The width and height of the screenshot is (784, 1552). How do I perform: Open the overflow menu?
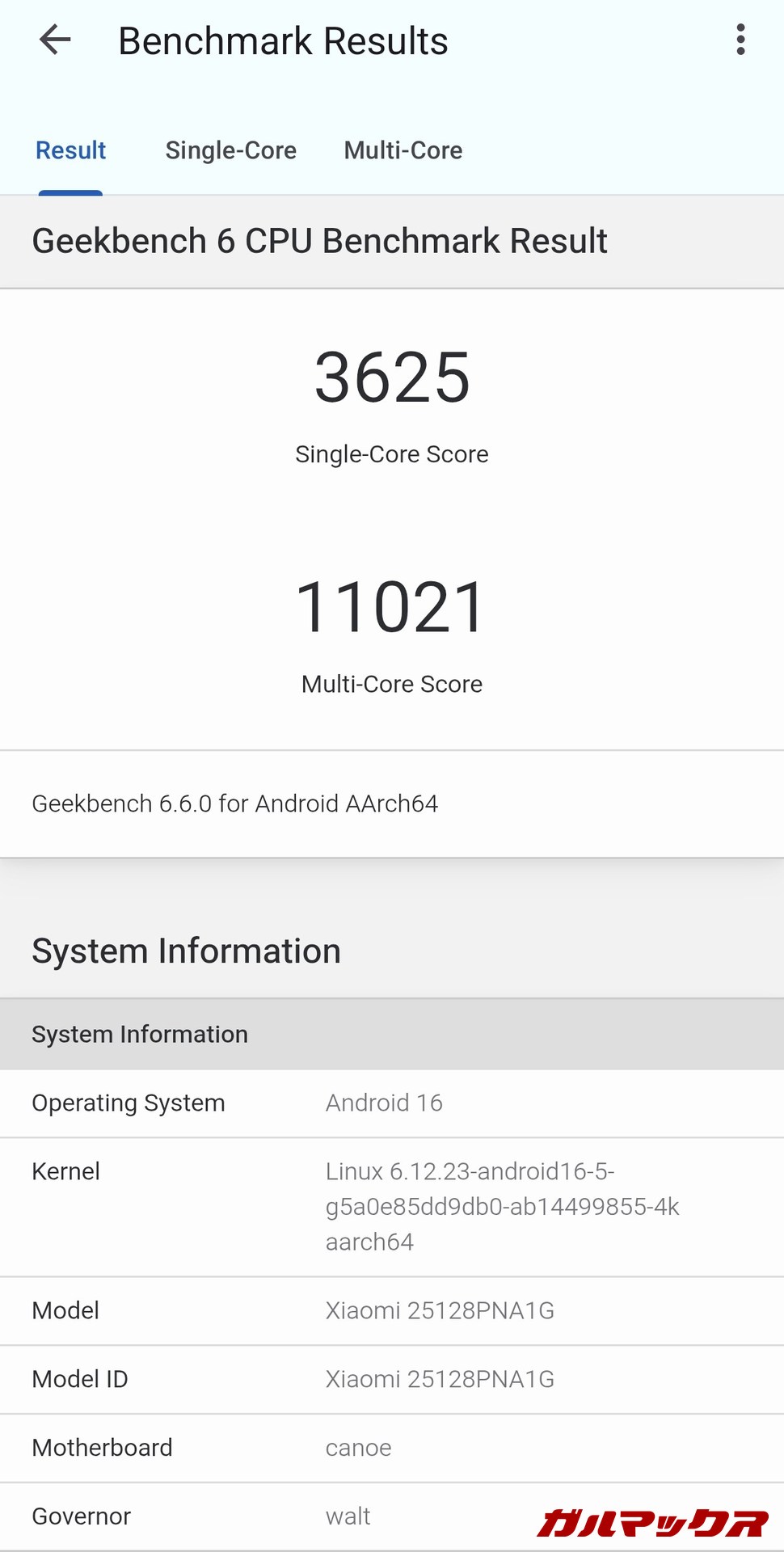[x=740, y=40]
